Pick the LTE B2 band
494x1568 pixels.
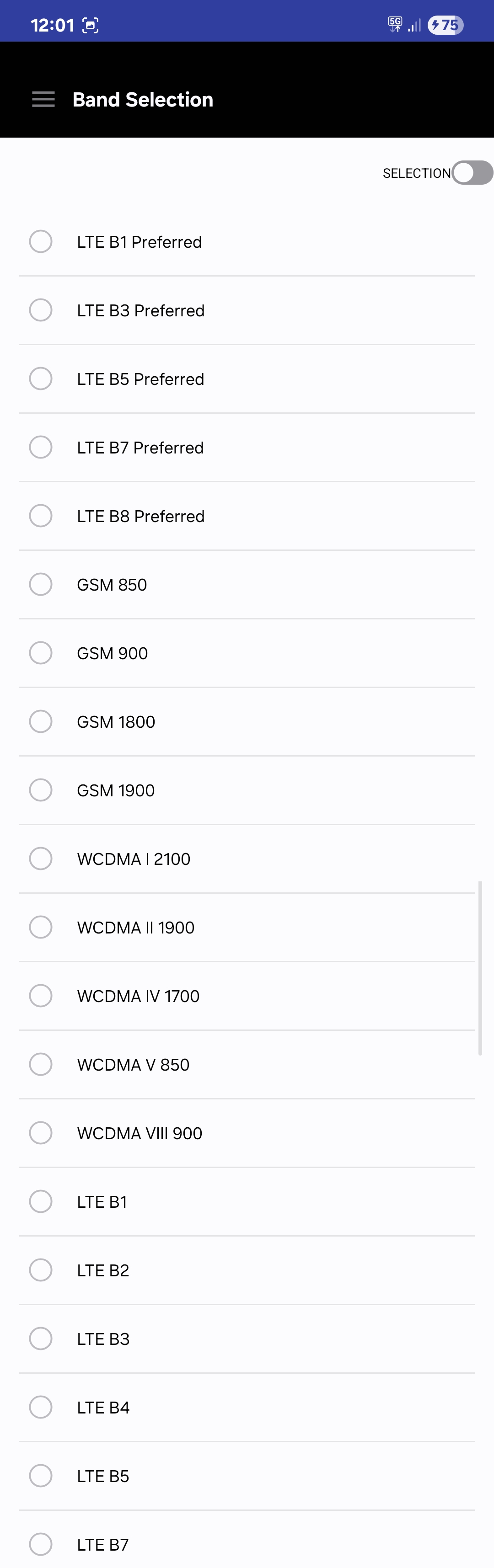[x=41, y=1270]
